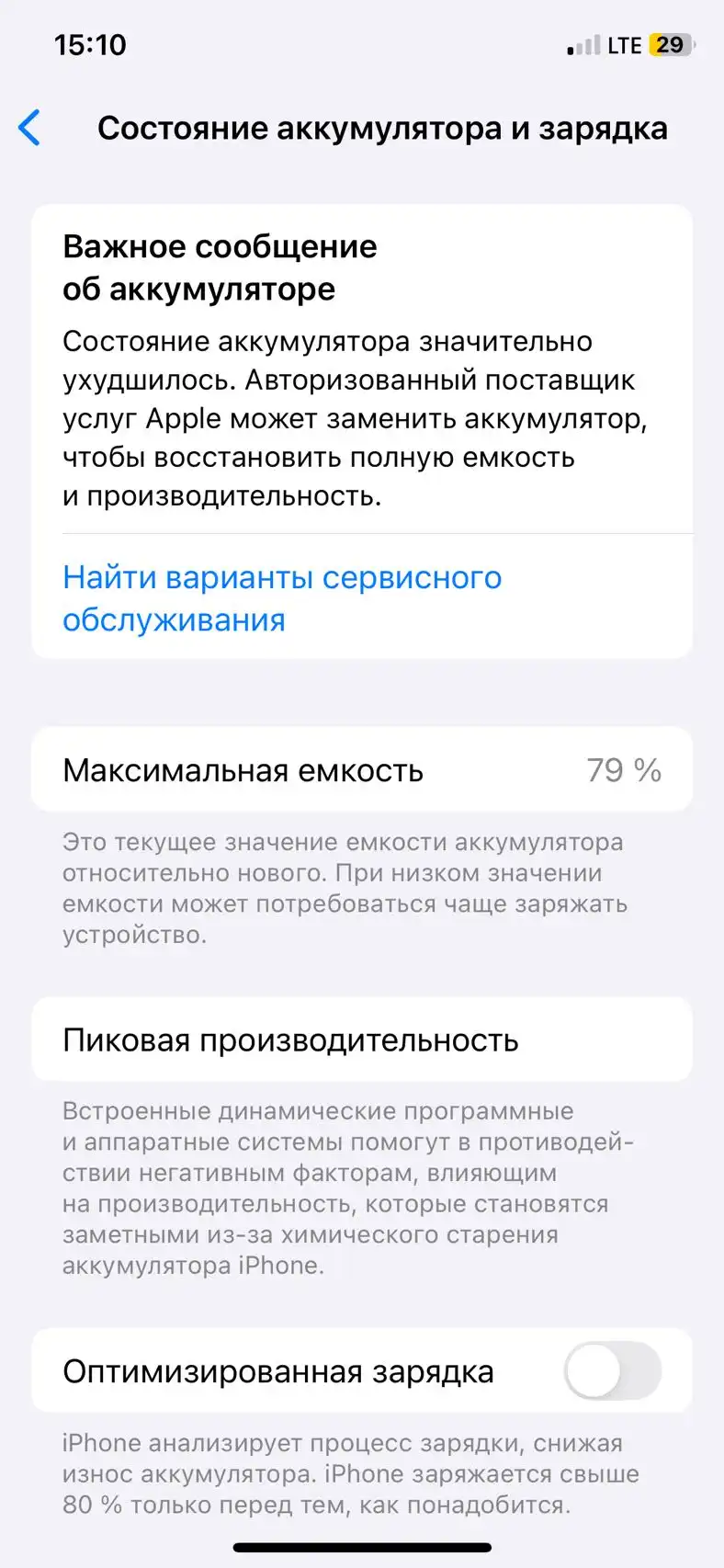724x1568 pixels.
Task: Go back using the blue arrow
Action: (x=29, y=128)
